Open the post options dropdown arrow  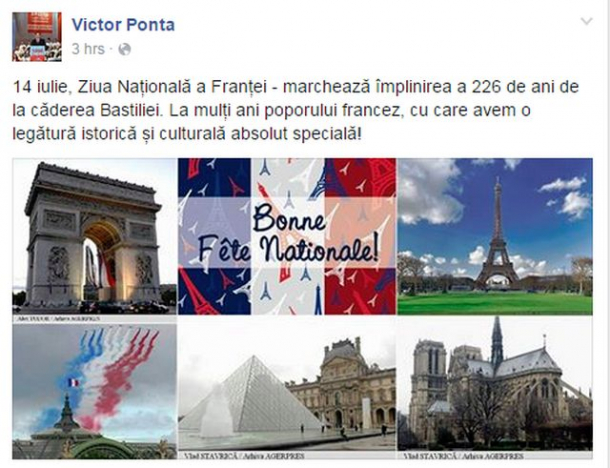[587, 21]
